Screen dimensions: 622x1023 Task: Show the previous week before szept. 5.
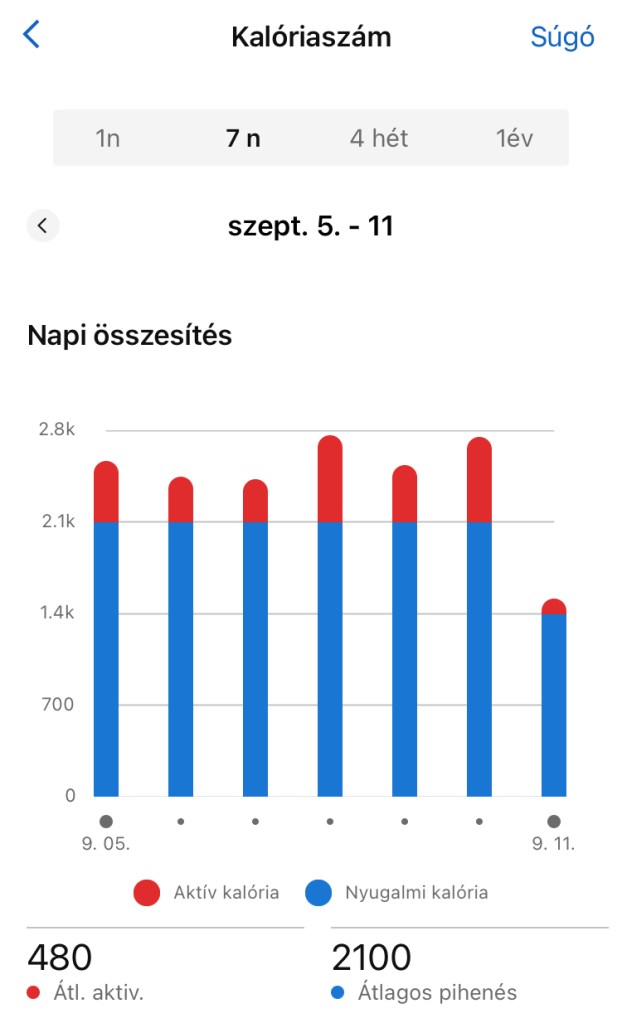(43, 225)
